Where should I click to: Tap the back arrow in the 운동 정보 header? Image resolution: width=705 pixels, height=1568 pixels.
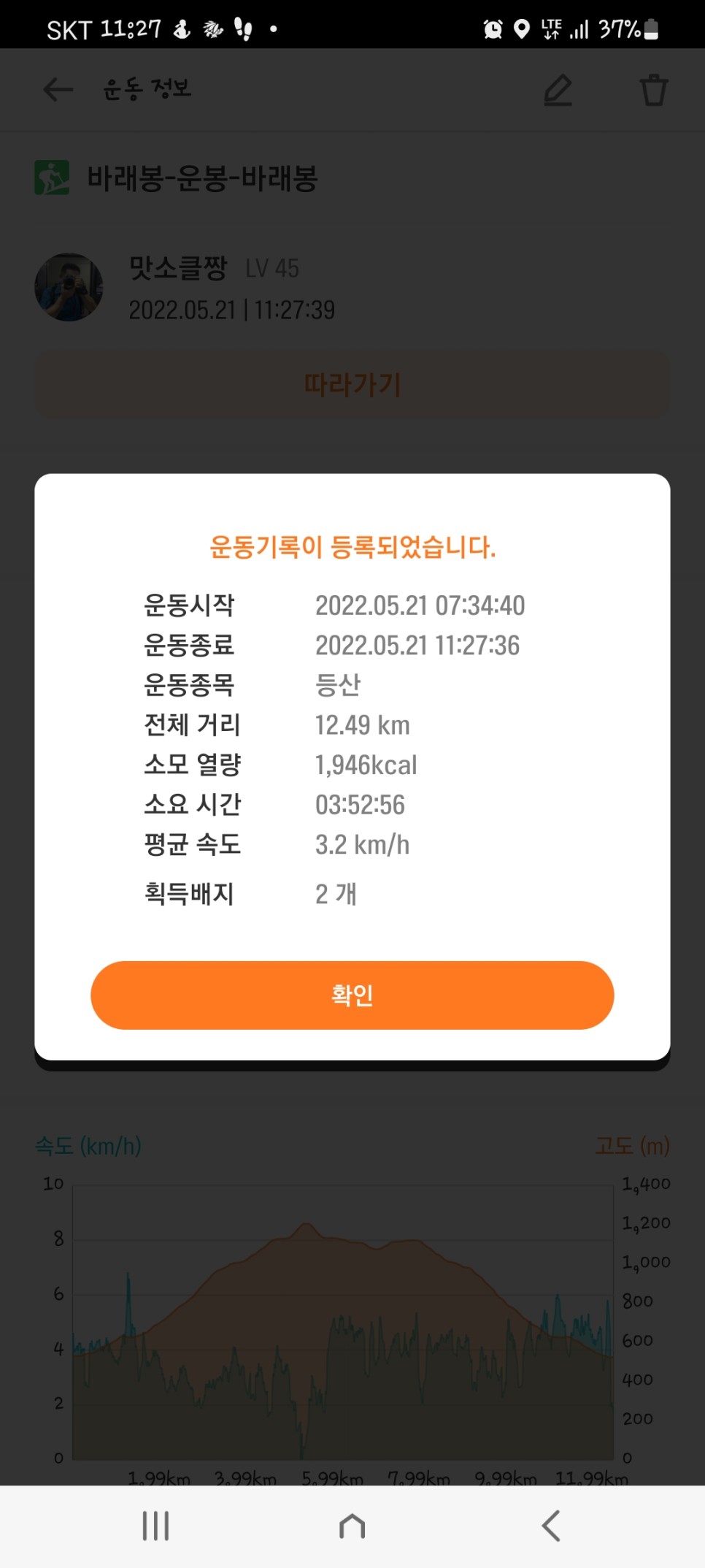(57, 90)
